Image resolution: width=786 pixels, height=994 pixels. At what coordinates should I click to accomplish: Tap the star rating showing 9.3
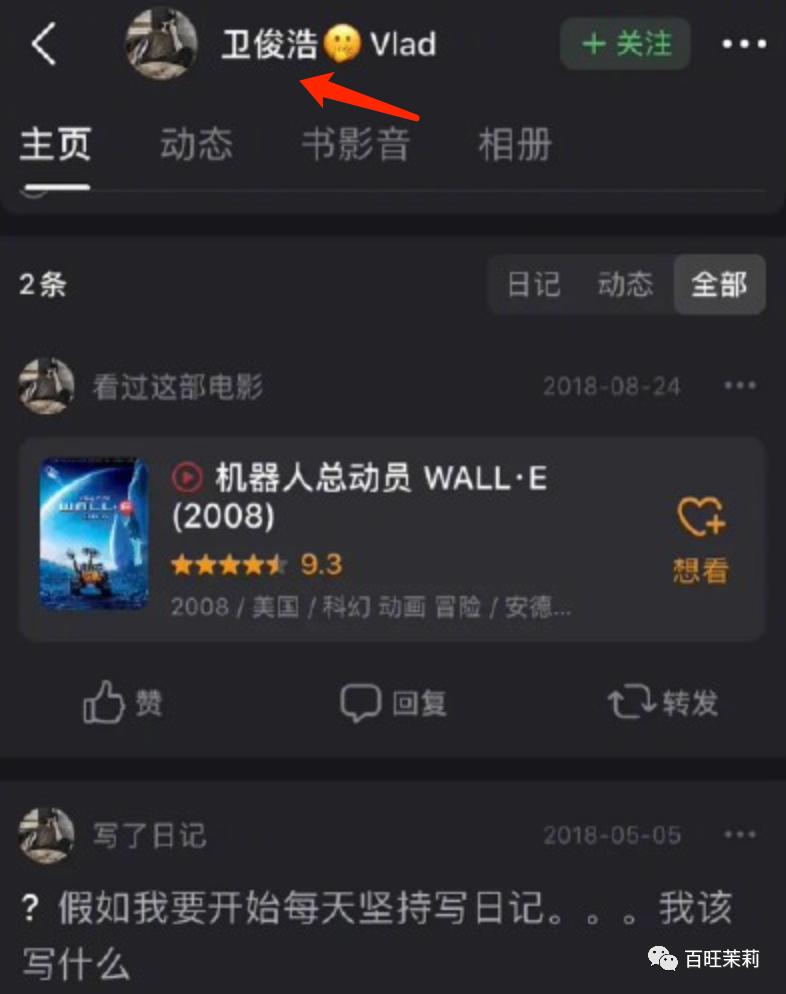point(250,563)
